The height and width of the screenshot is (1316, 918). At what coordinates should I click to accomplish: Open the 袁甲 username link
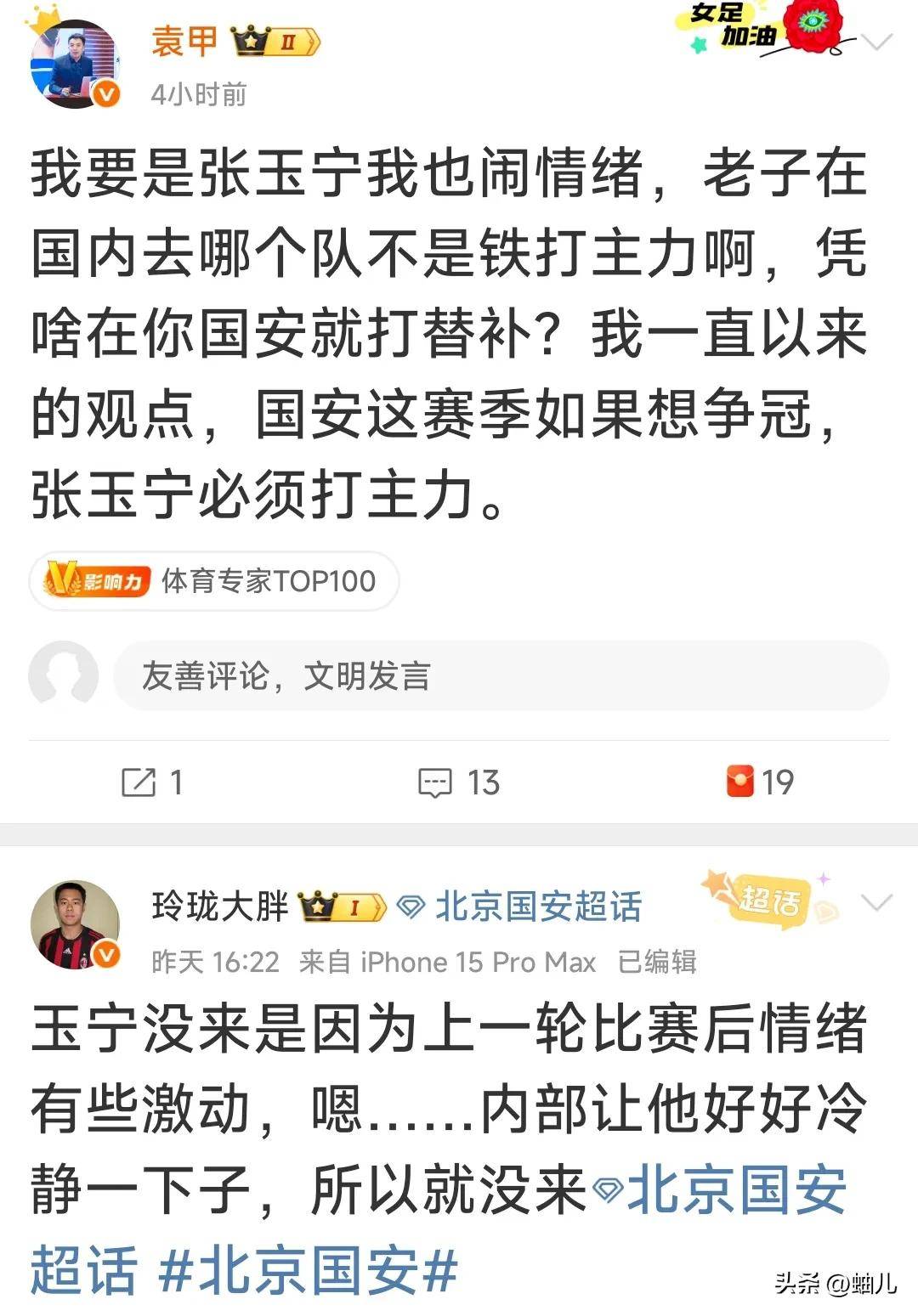(x=184, y=41)
